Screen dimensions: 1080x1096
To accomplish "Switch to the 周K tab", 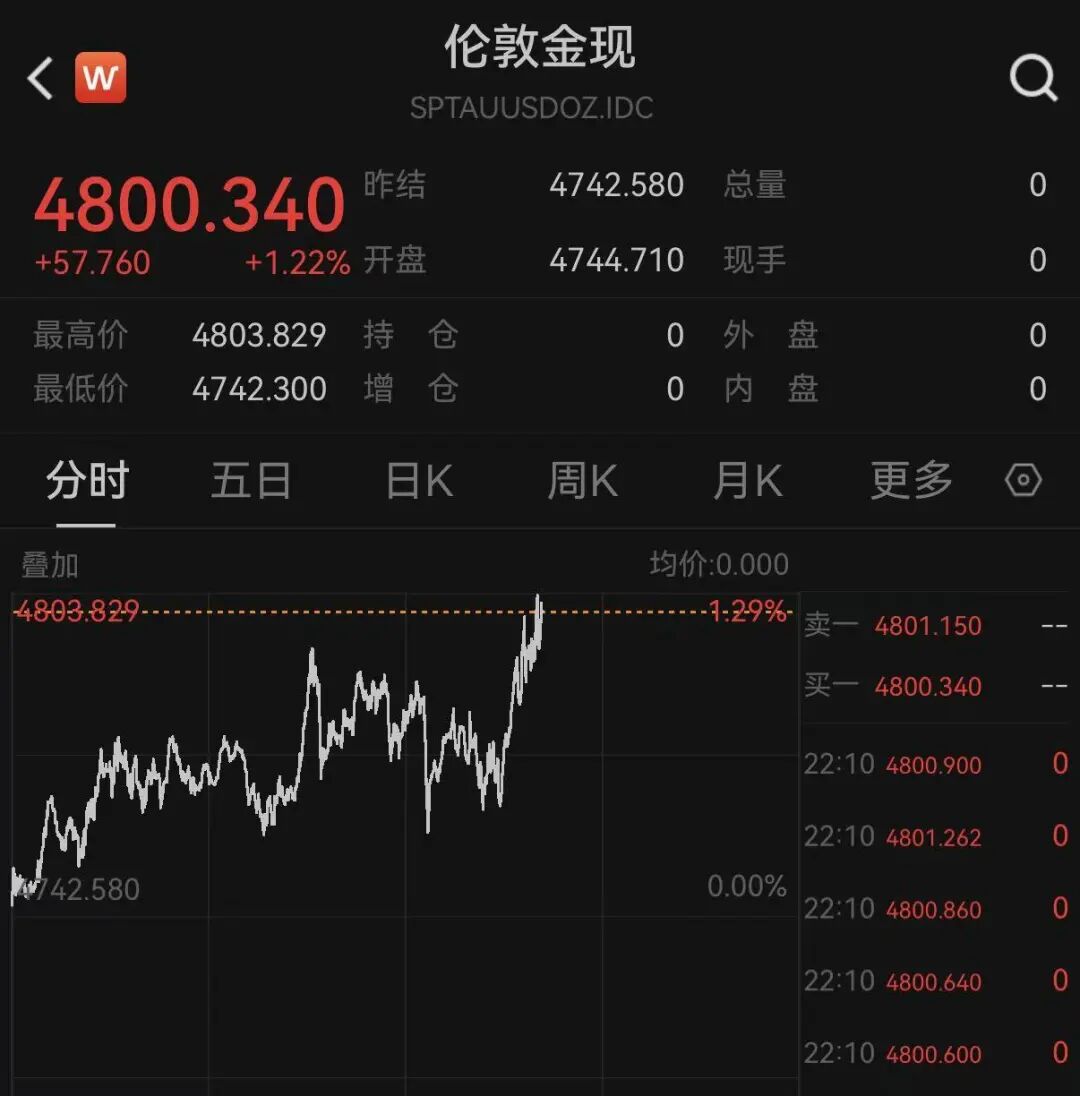I will click(582, 482).
